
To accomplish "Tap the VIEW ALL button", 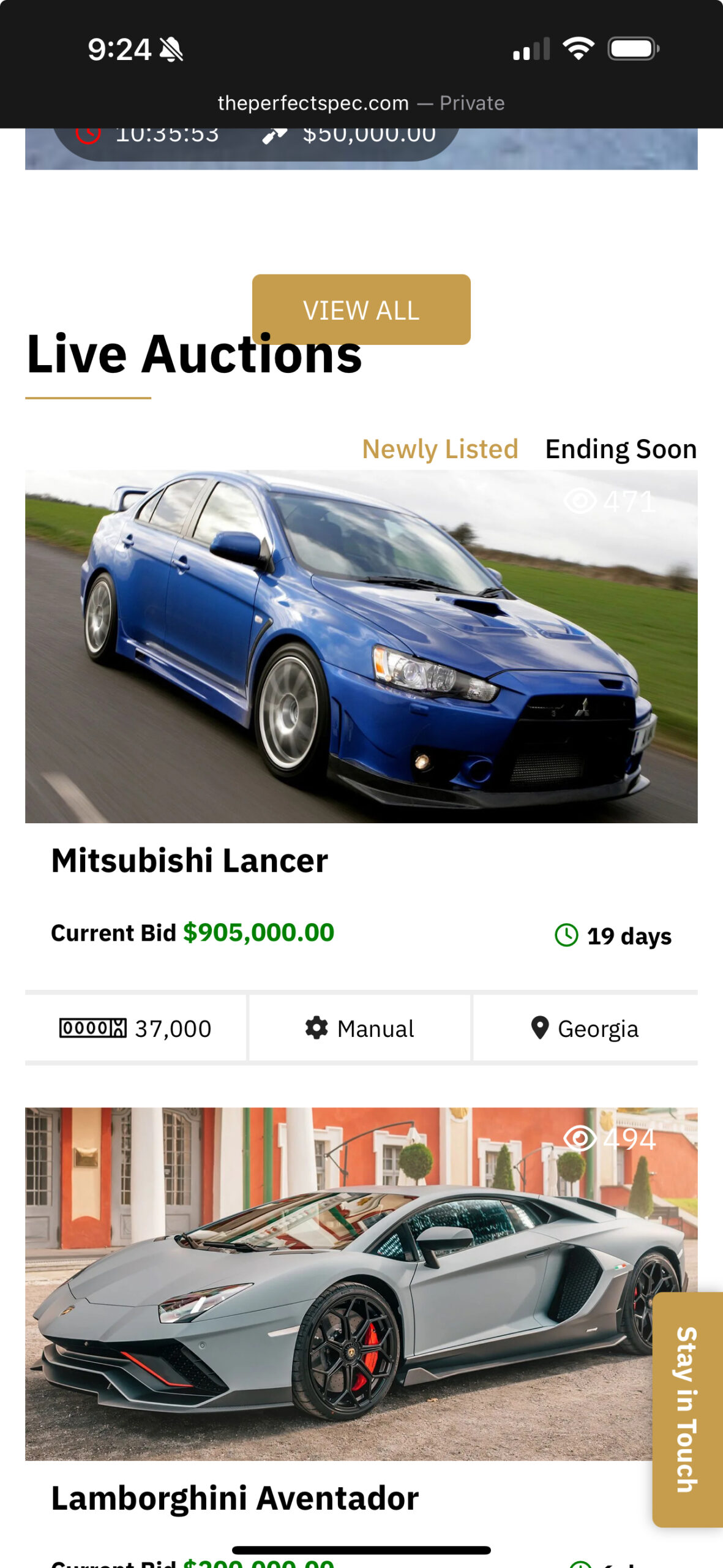I will pos(361,309).
